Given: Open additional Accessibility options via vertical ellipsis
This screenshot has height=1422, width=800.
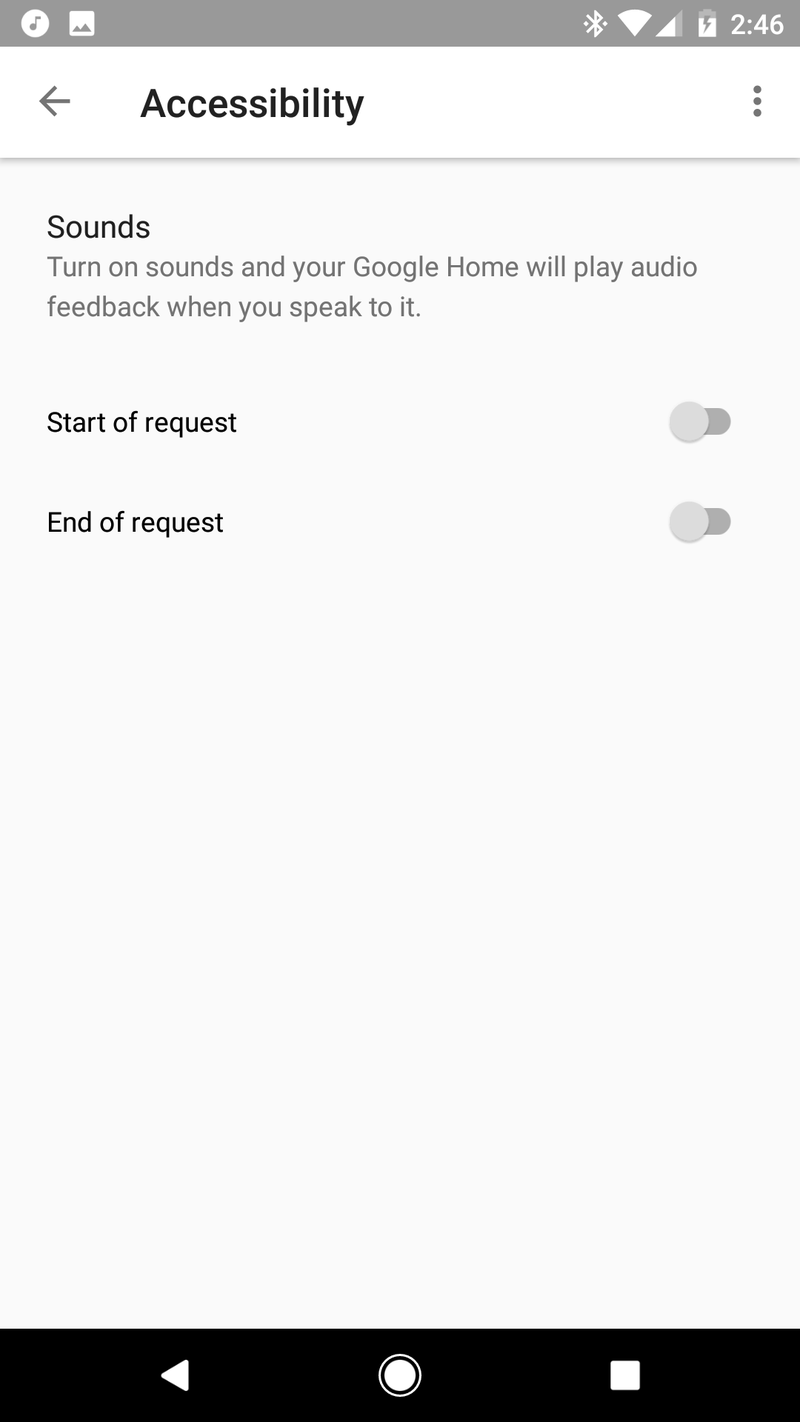Looking at the screenshot, I should point(757,101).
